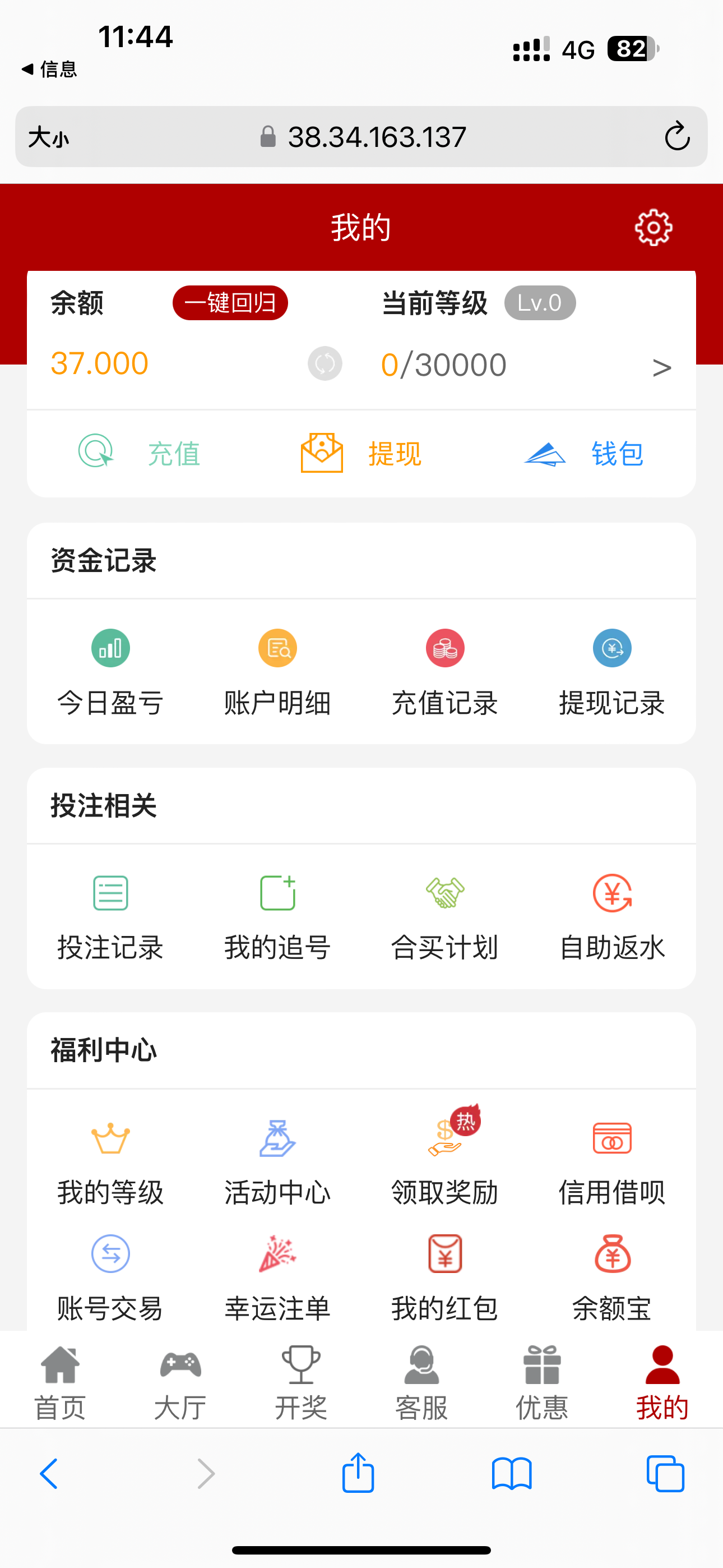This screenshot has width=723, height=1568.
Task: Open 账户明细 account details
Action: click(277, 672)
